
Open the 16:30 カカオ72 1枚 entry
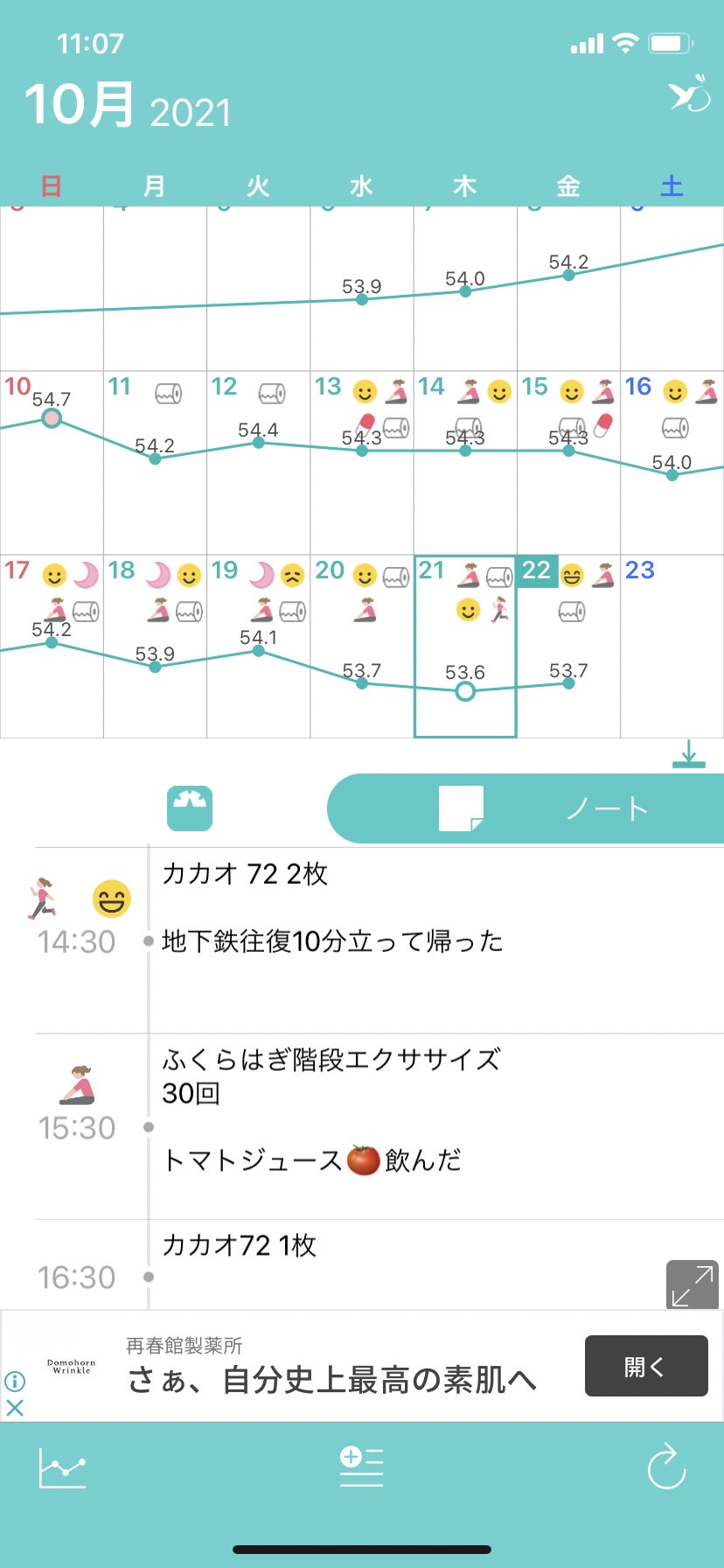click(379, 1264)
